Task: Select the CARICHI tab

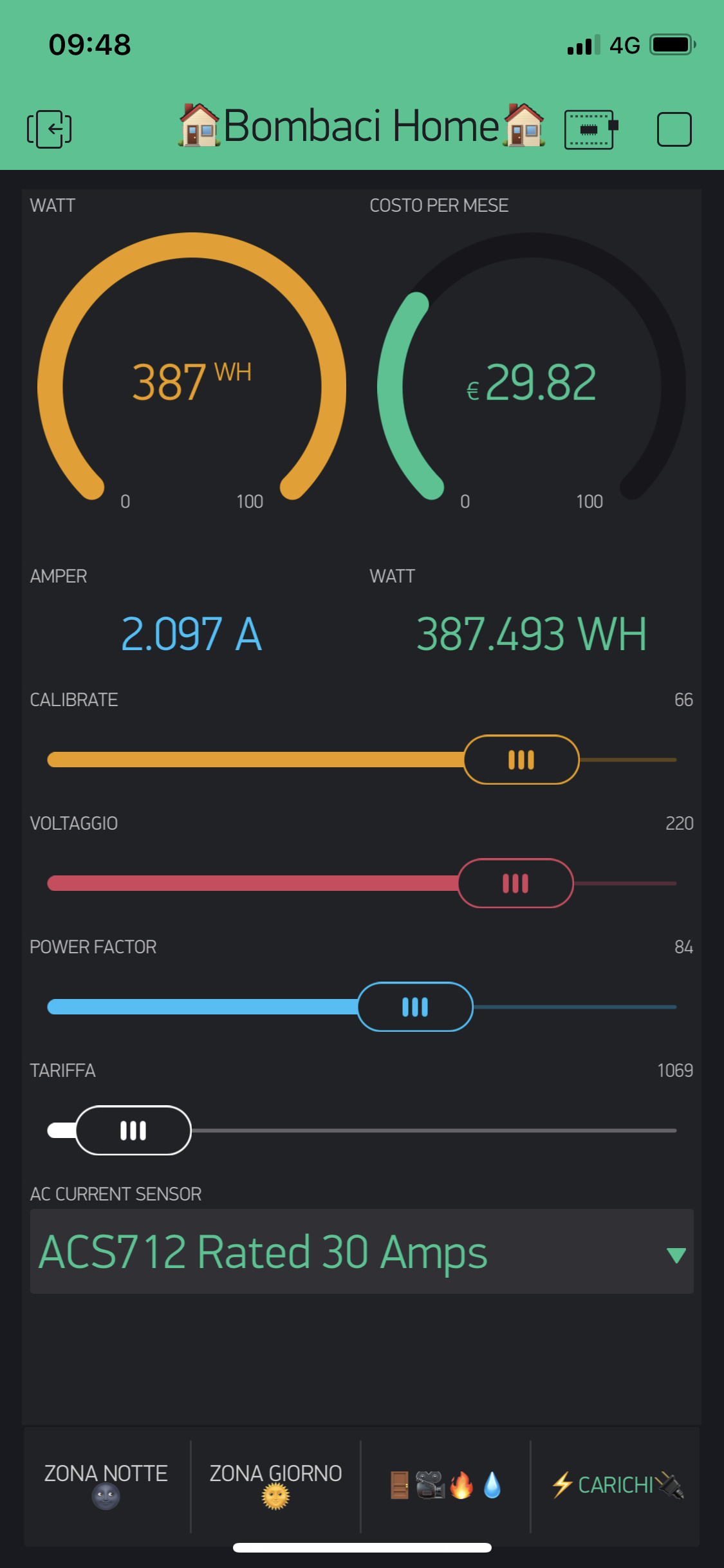Action: (x=617, y=1486)
